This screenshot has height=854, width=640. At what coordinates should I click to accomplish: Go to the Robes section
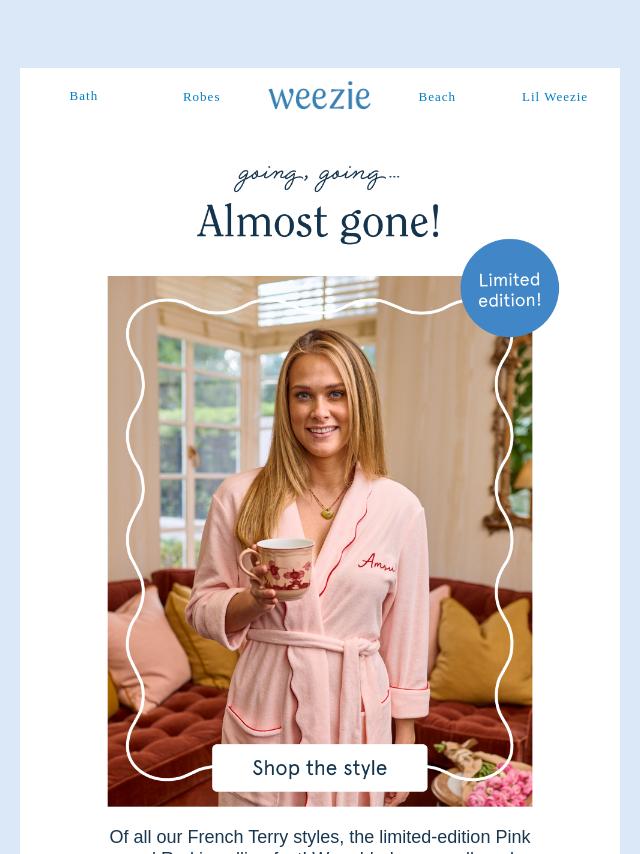point(201,97)
